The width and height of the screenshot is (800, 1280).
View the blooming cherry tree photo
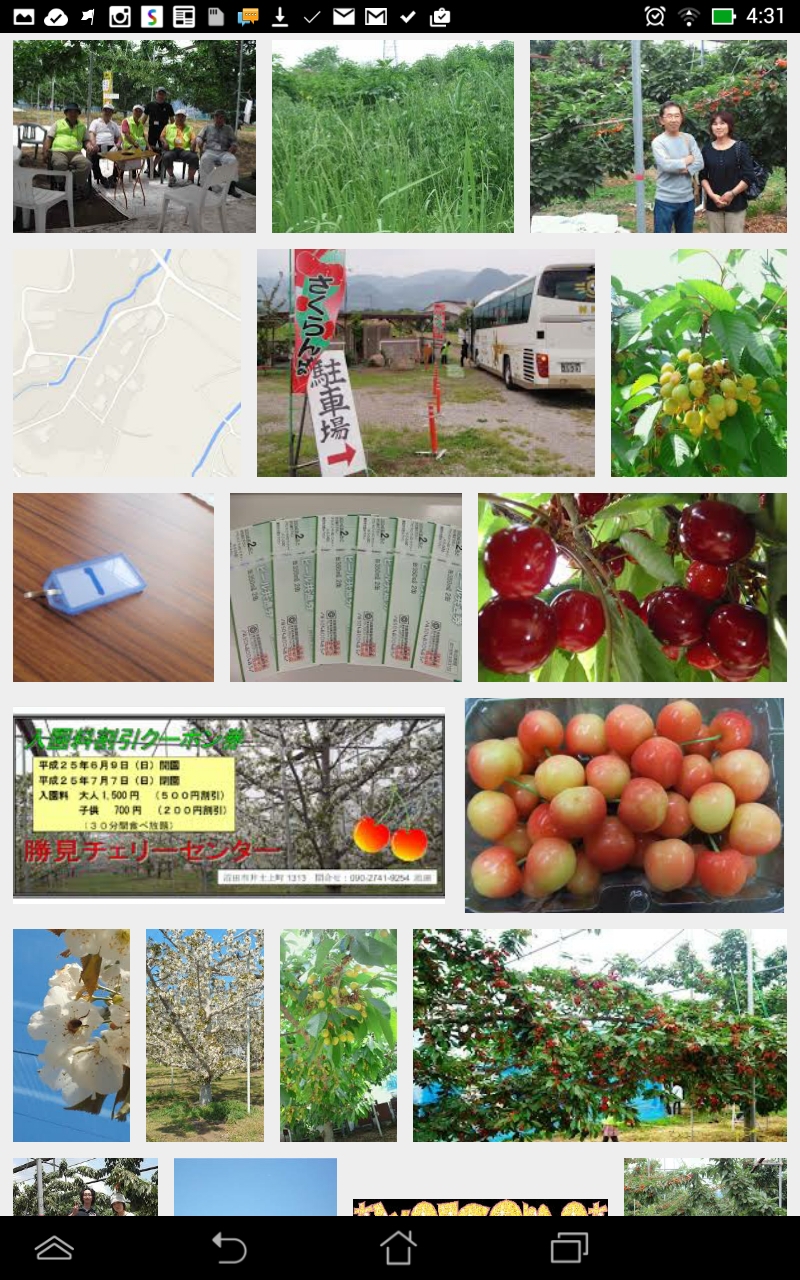tap(205, 1035)
